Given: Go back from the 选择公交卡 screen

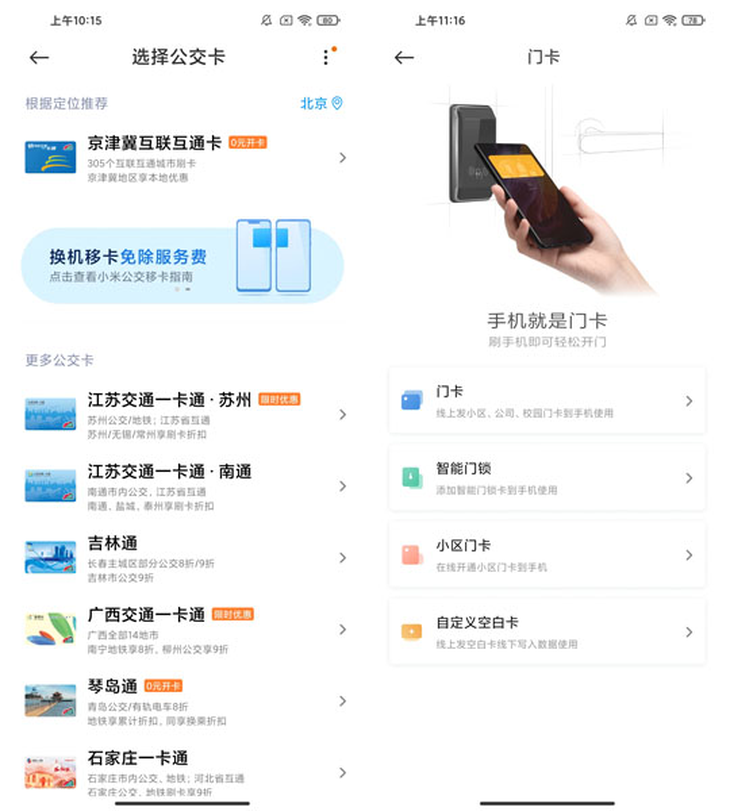Looking at the screenshot, I should (x=39, y=58).
